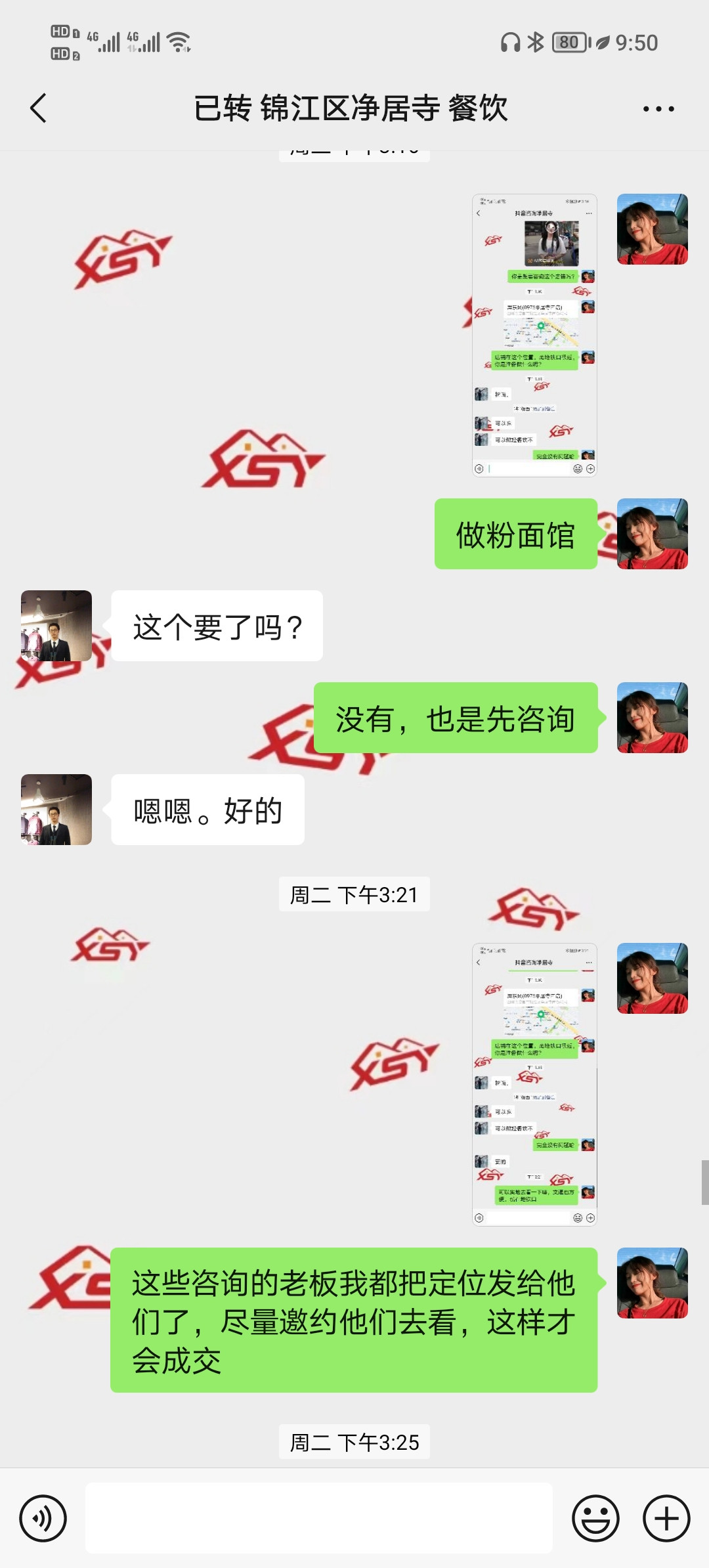Screen dimensions: 709x1568
Task: Open sender's avatar beside 这个要了吗？
Action: point(56,626)
